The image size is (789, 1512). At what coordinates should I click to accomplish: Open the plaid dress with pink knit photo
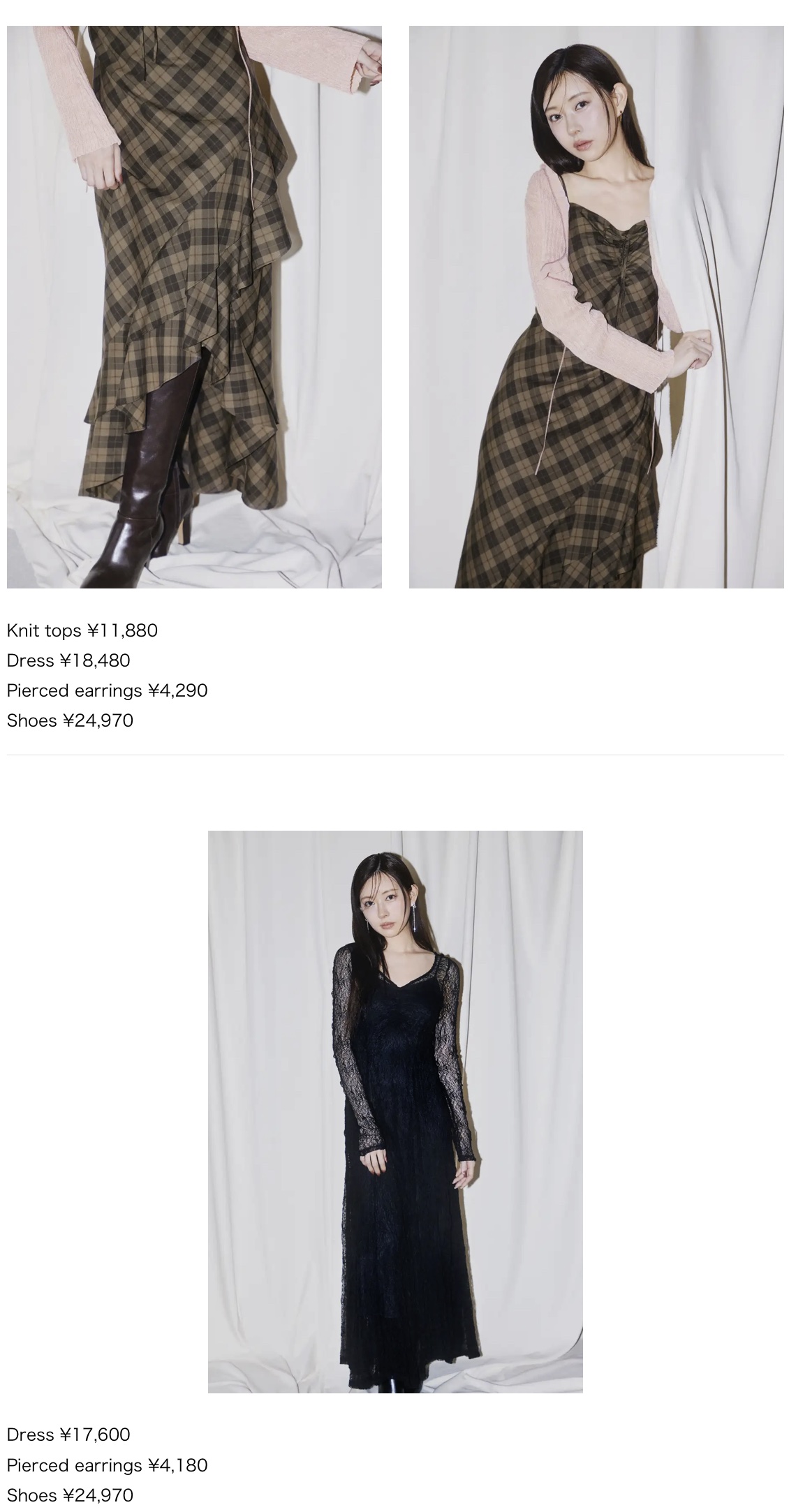596,307
